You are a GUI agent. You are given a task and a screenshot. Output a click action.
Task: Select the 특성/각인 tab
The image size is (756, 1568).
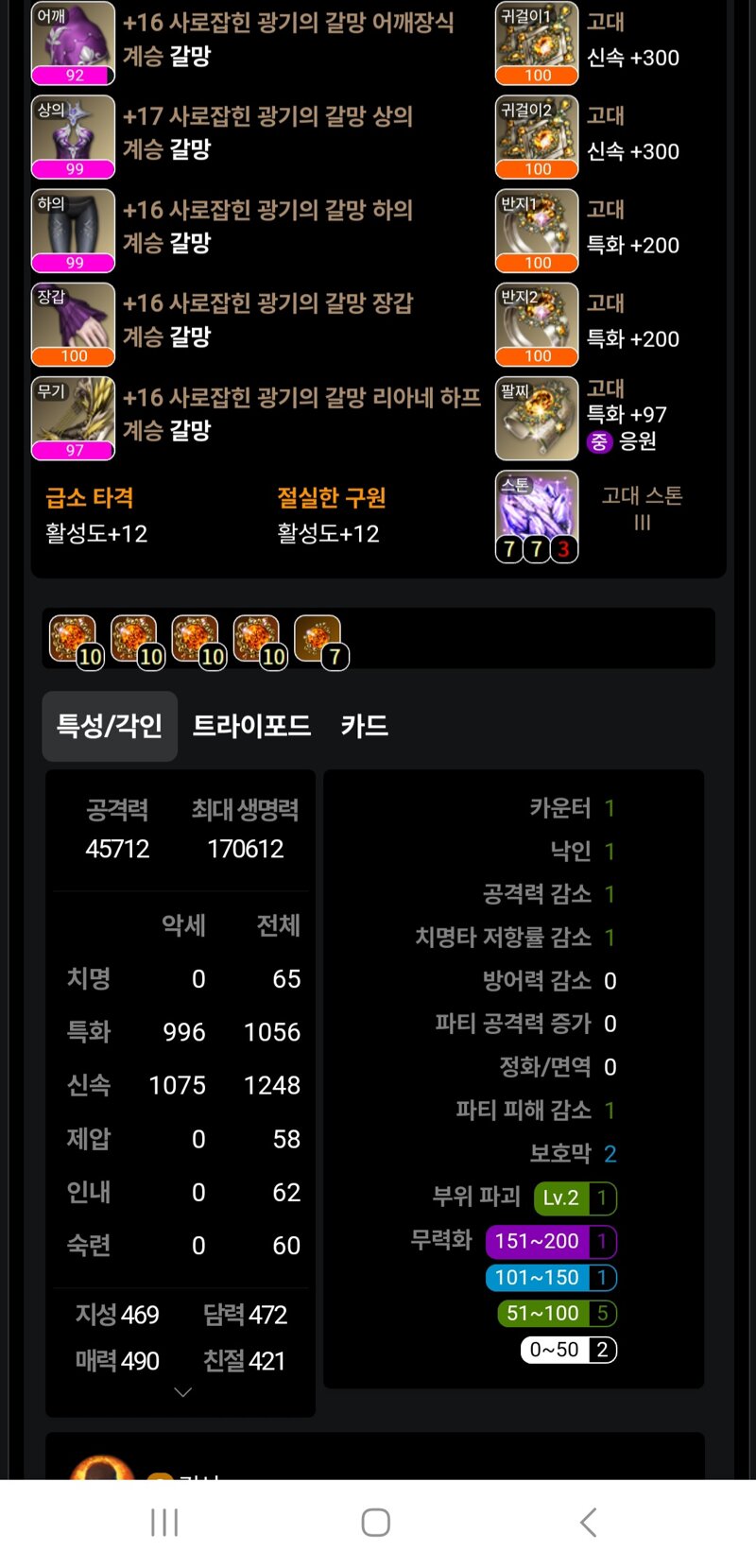point(110,726)
